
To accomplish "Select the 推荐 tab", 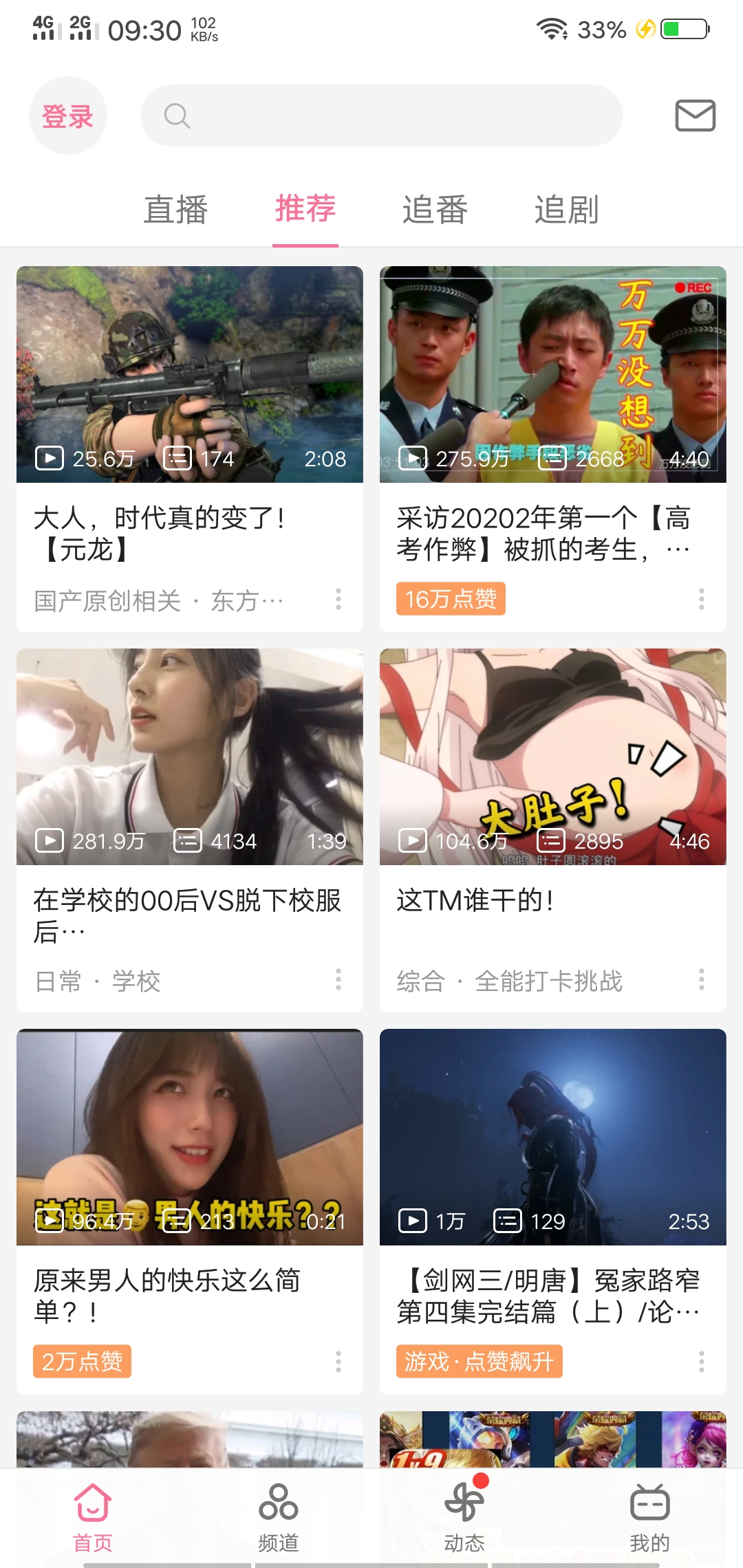I will 305,209.
